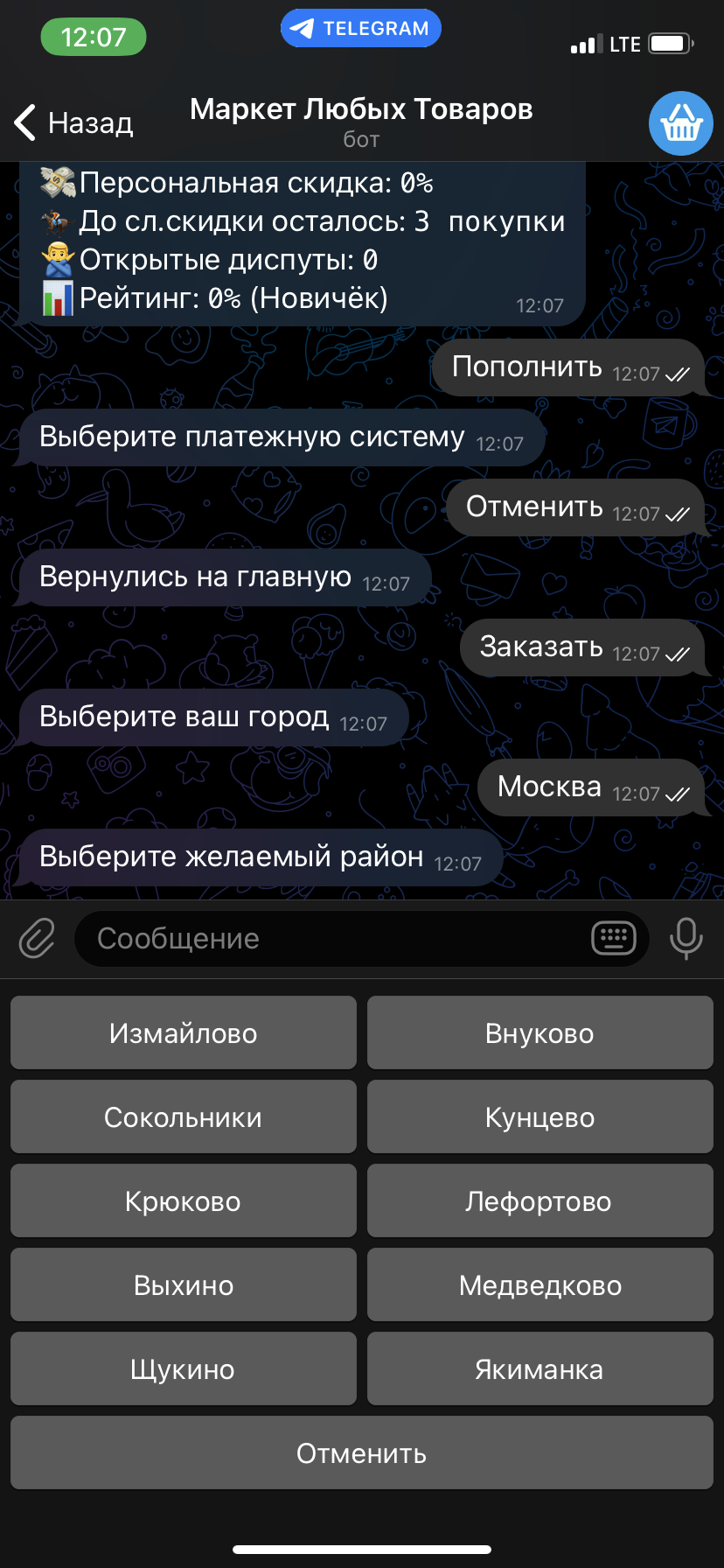Choose the Щукино district
Screen dimensions: 724x1568
click(184, 1369)
